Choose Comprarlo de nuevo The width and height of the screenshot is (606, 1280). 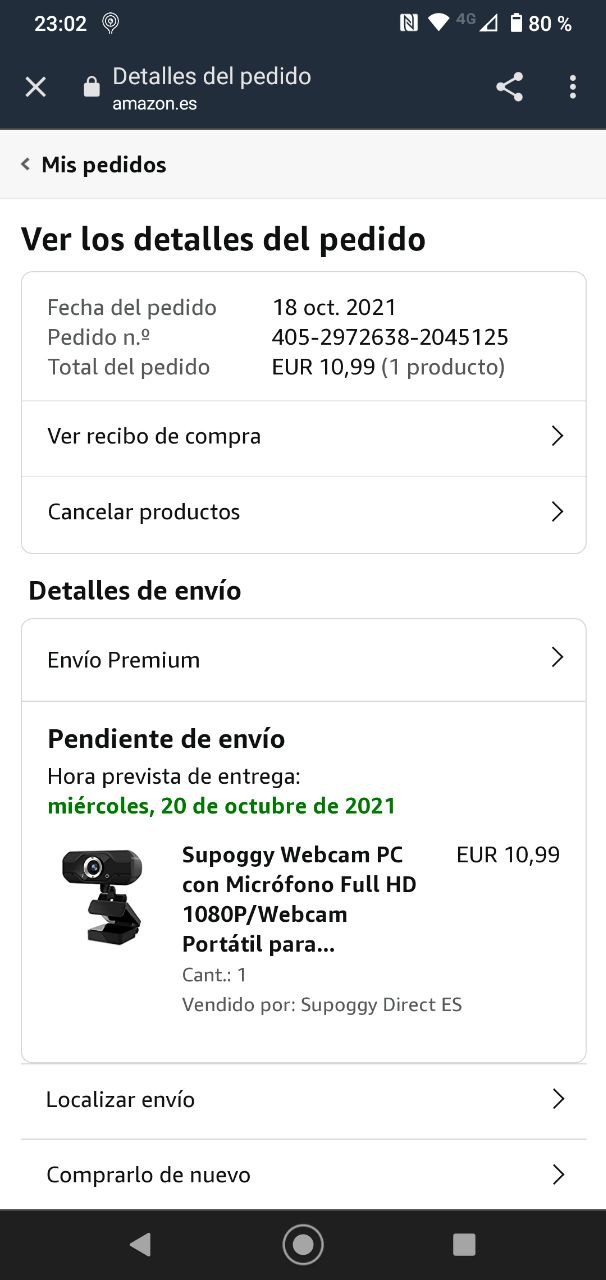coord(303,1175)
